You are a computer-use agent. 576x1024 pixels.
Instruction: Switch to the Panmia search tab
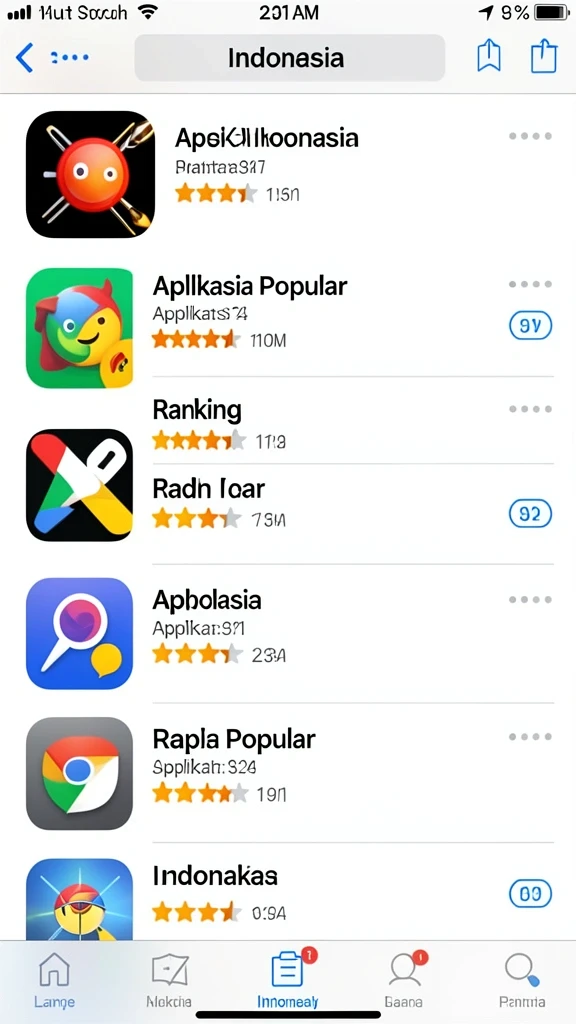coord(522,980)
